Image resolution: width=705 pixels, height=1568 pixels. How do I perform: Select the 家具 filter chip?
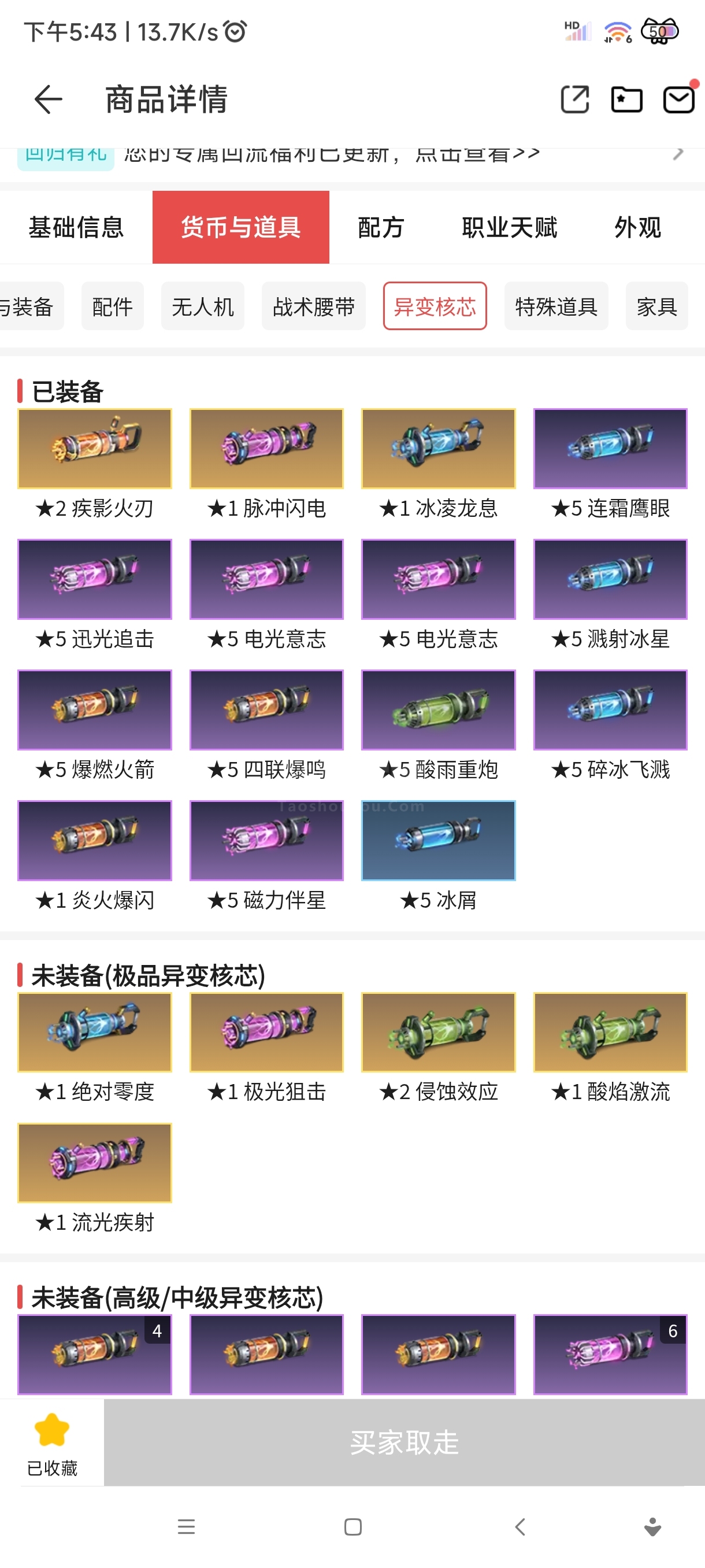coord(657,306)
